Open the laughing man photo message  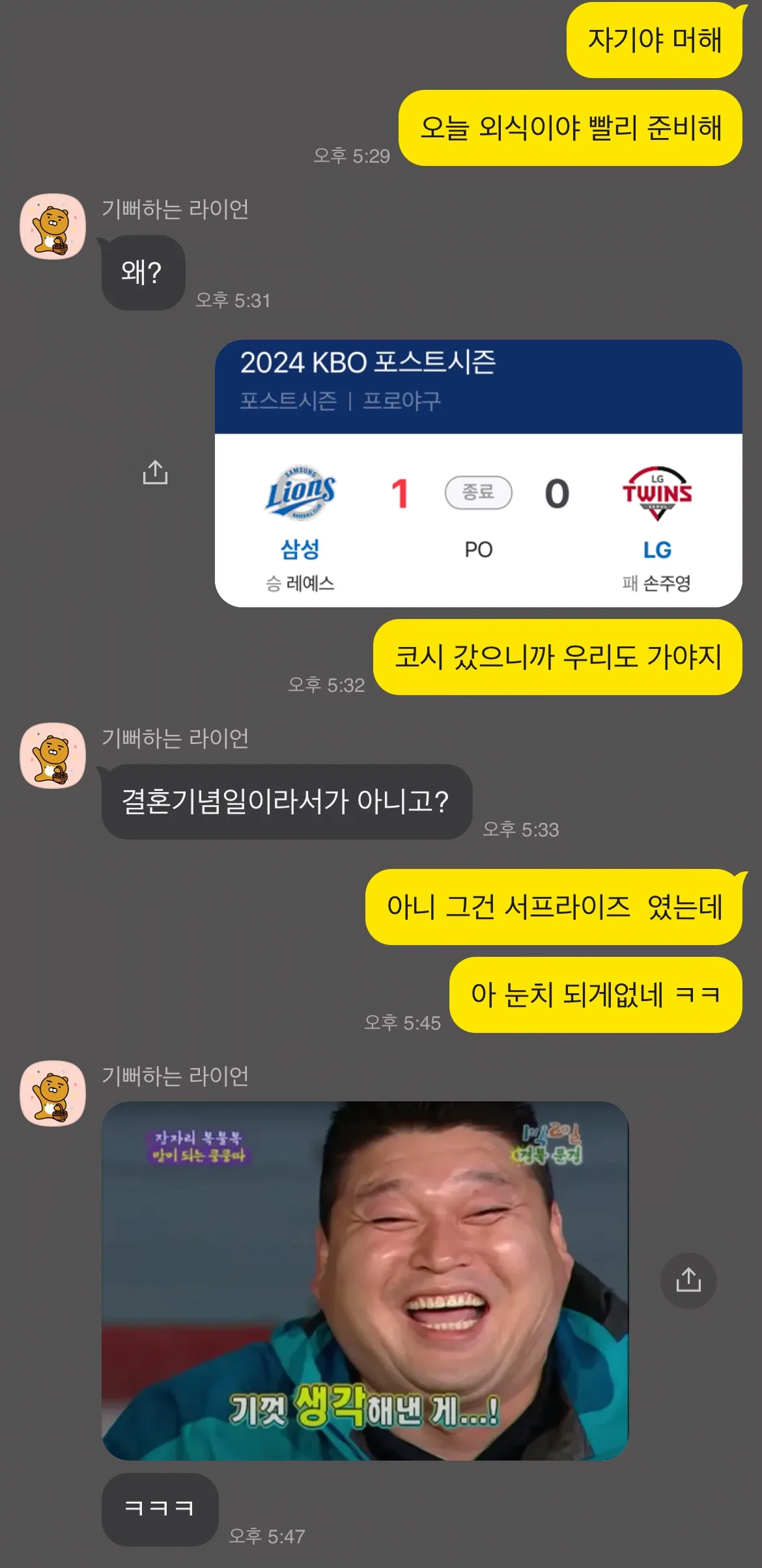click(x=365, y=1280)
